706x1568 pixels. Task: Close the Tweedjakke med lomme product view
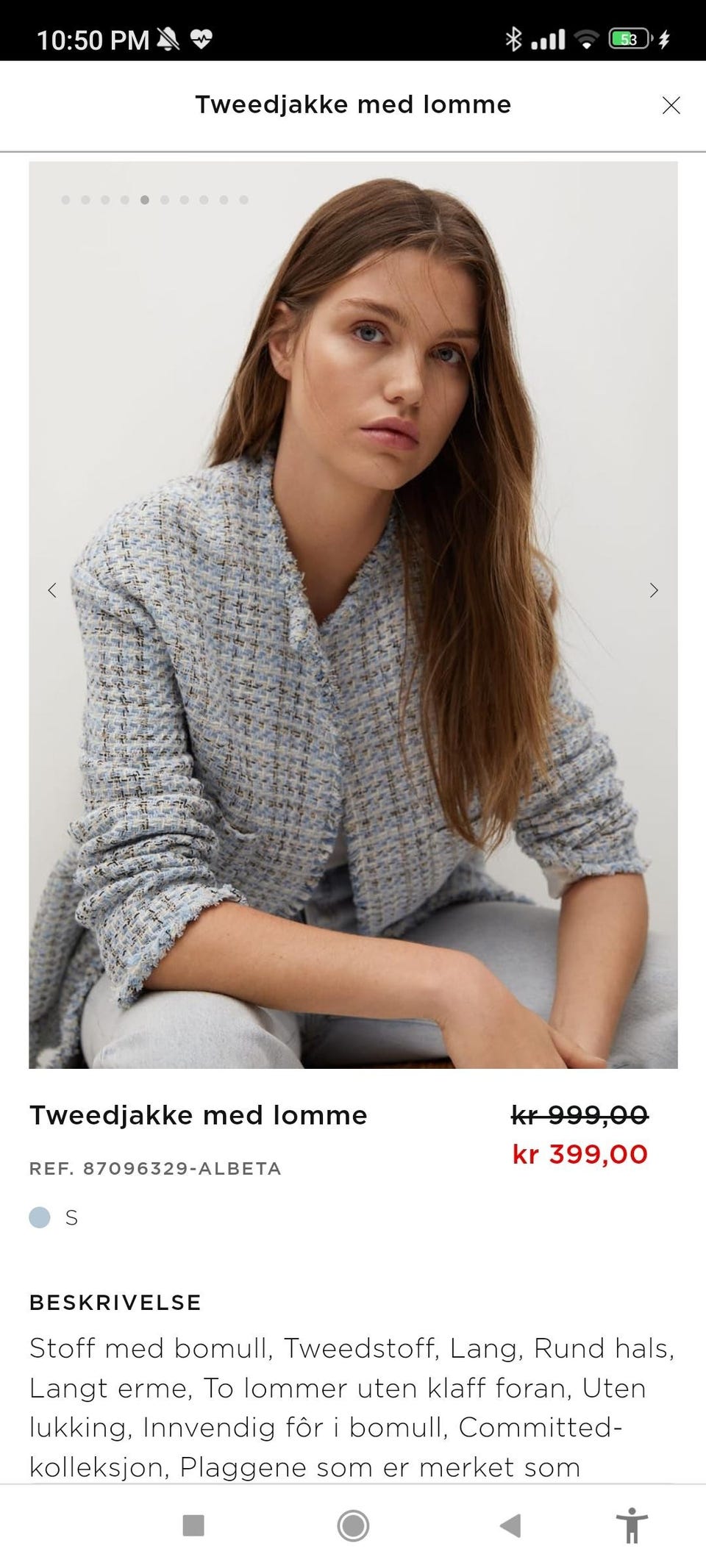coord(671,105)
